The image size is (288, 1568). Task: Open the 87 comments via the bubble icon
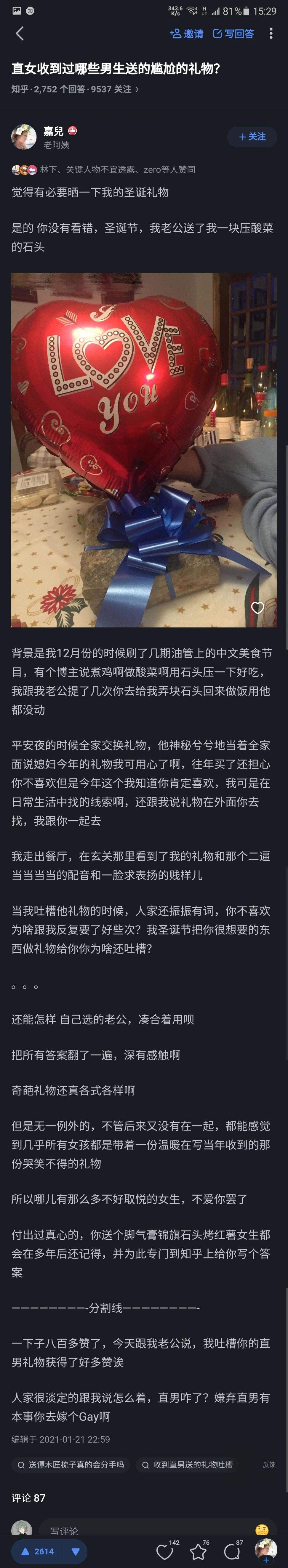(233, 1551)
